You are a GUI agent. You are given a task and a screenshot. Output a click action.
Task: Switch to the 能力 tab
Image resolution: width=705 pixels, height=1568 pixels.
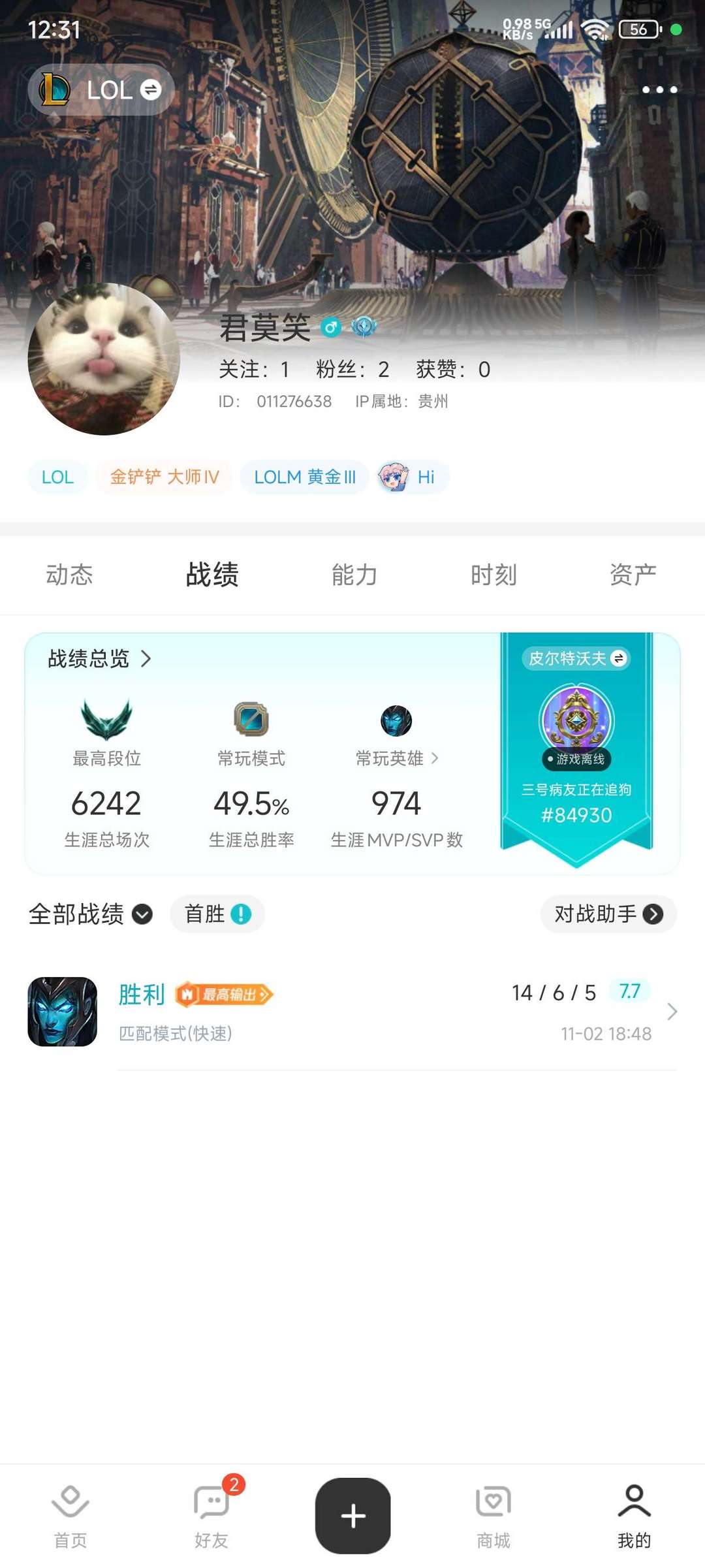pyautogui.click(x=354, y=575)
